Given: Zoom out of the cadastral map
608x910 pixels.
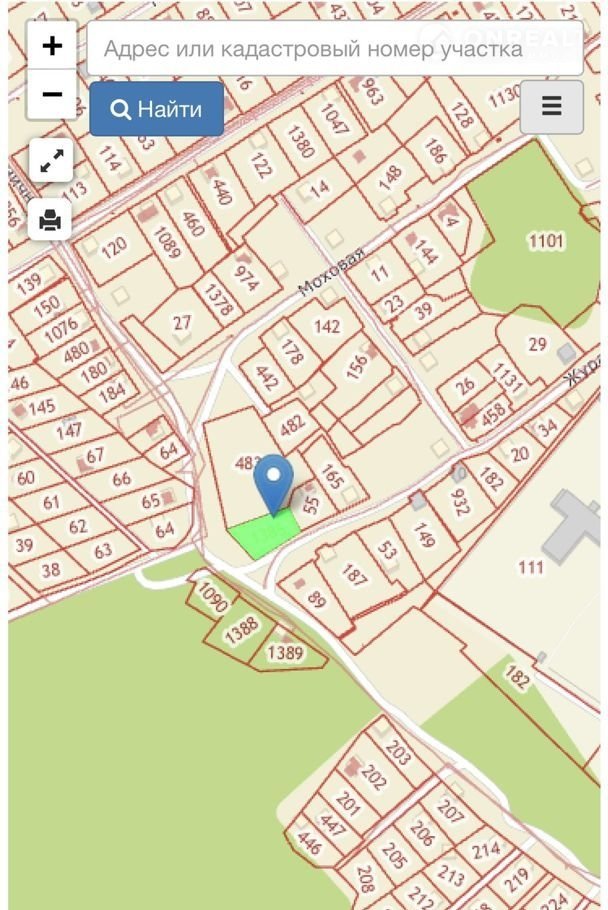Looking at the screenshot, I should tap(52, 95).
